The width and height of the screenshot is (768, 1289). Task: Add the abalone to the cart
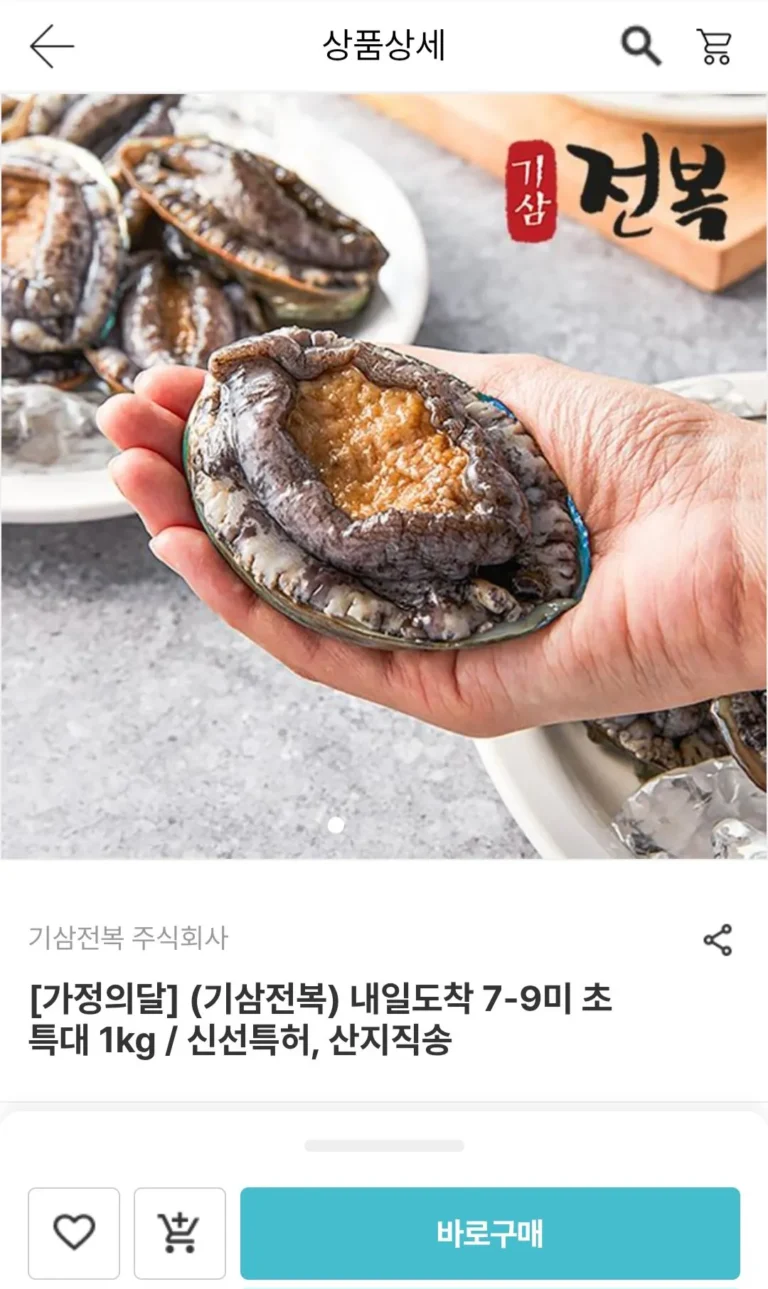click(180, 1232)
